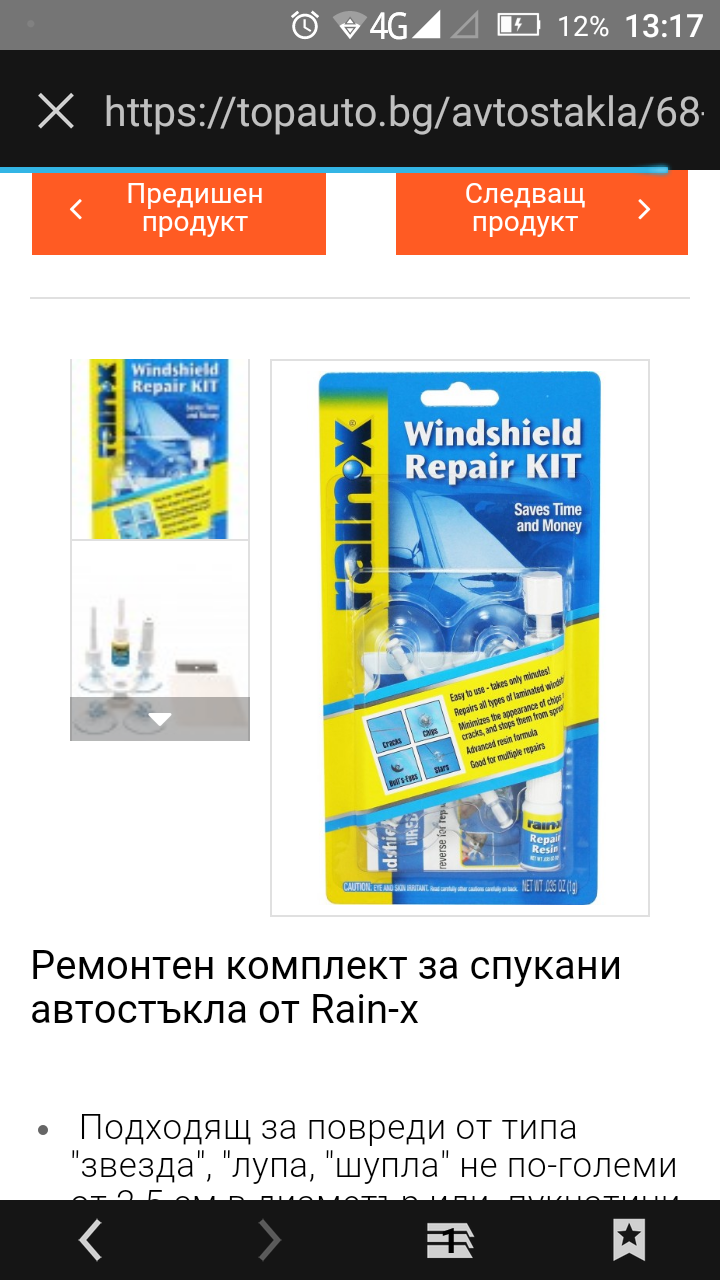Open reader view from bottom toolbar
The width and height of the screenshot is (720, 1280).
449,1240
